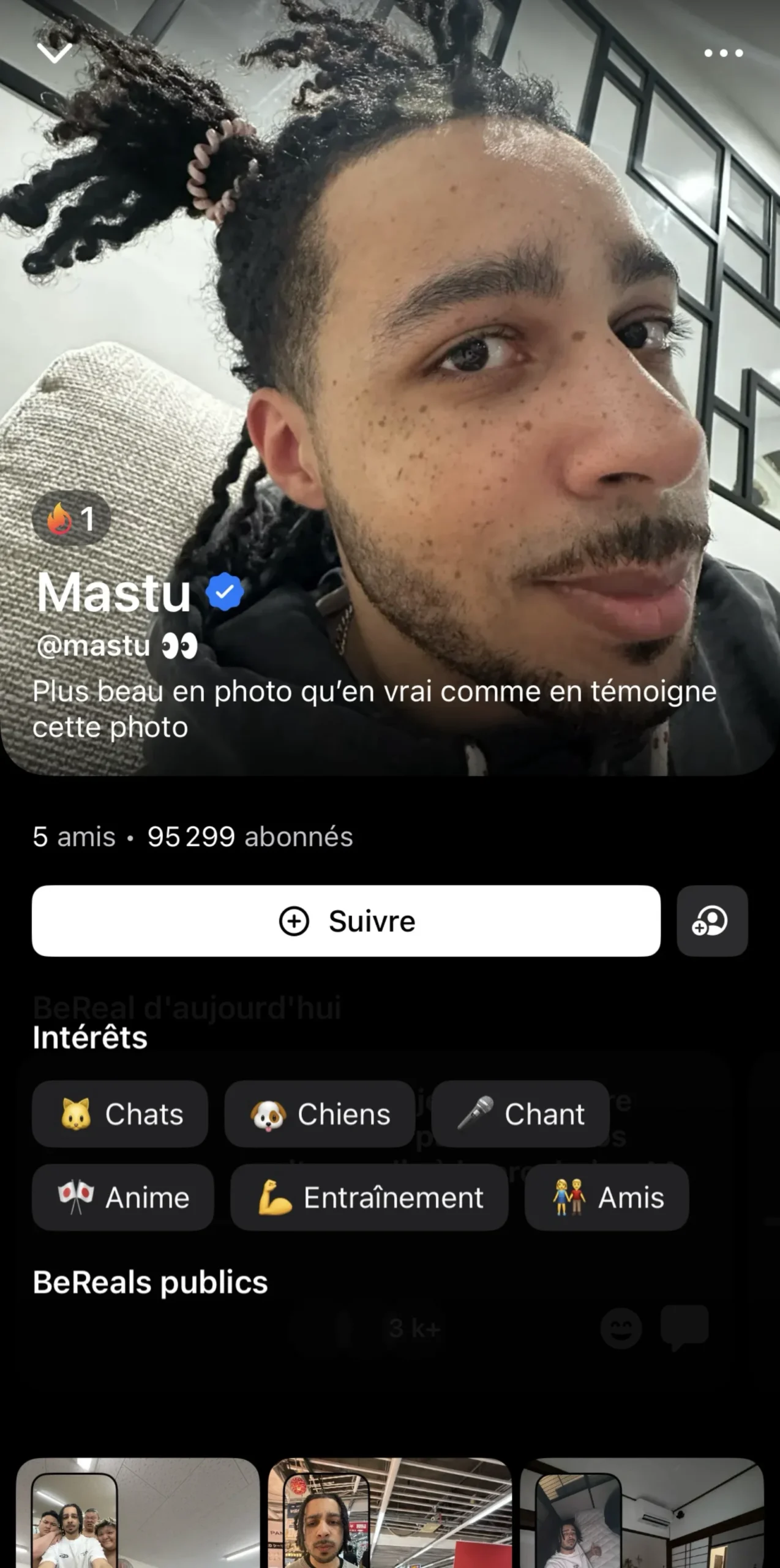Select the Anime interest chip
This screenshot has height=1568, width=780.
pos(123,1197)
